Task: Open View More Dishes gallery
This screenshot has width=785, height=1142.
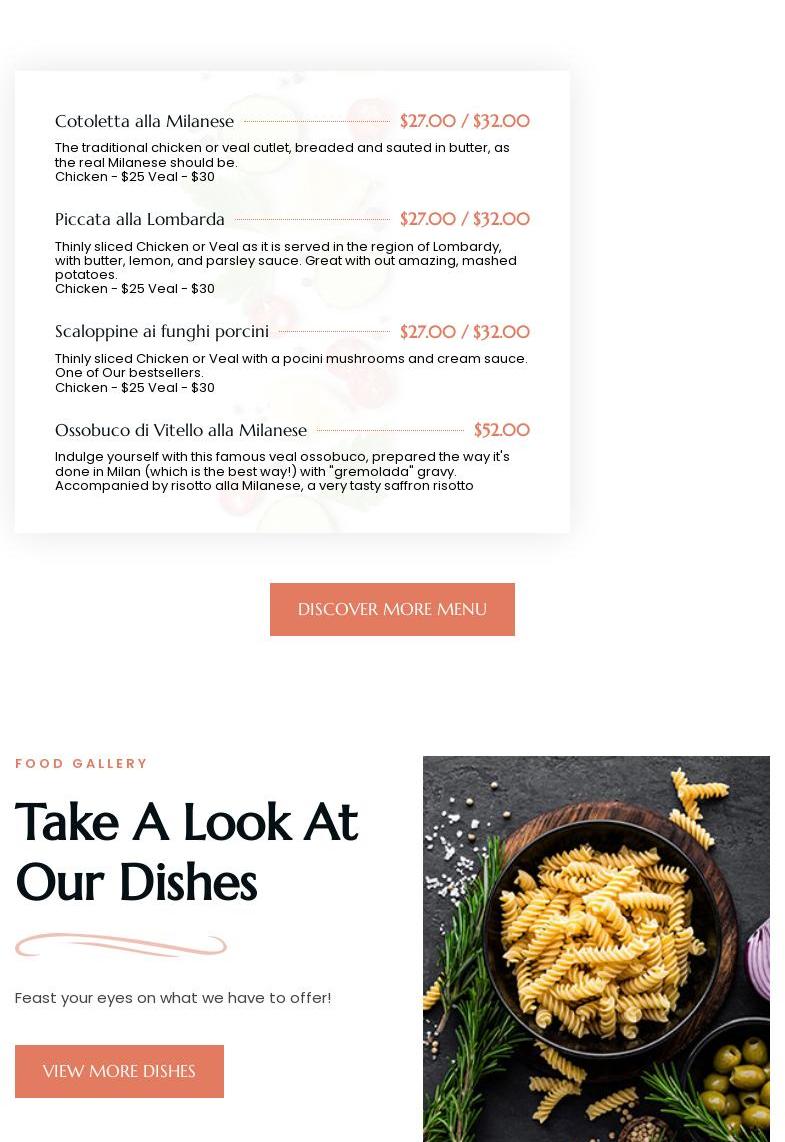Action: (119, 1071)
